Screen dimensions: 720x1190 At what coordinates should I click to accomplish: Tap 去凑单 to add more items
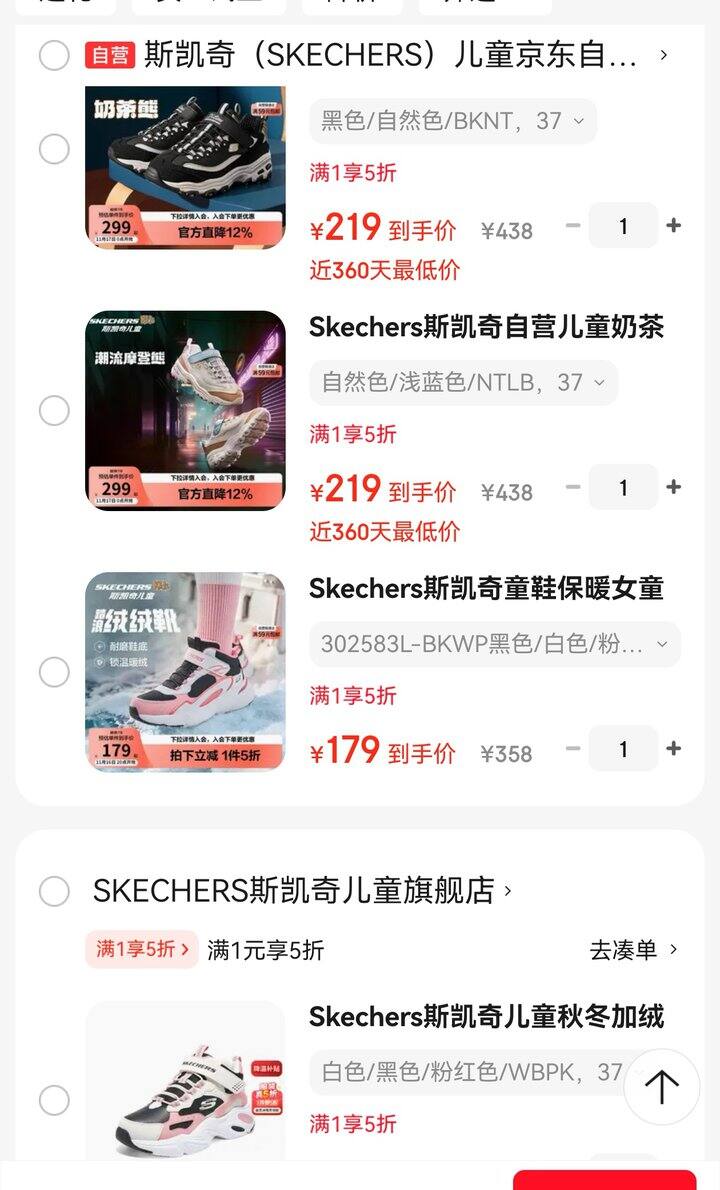(633, 949)
